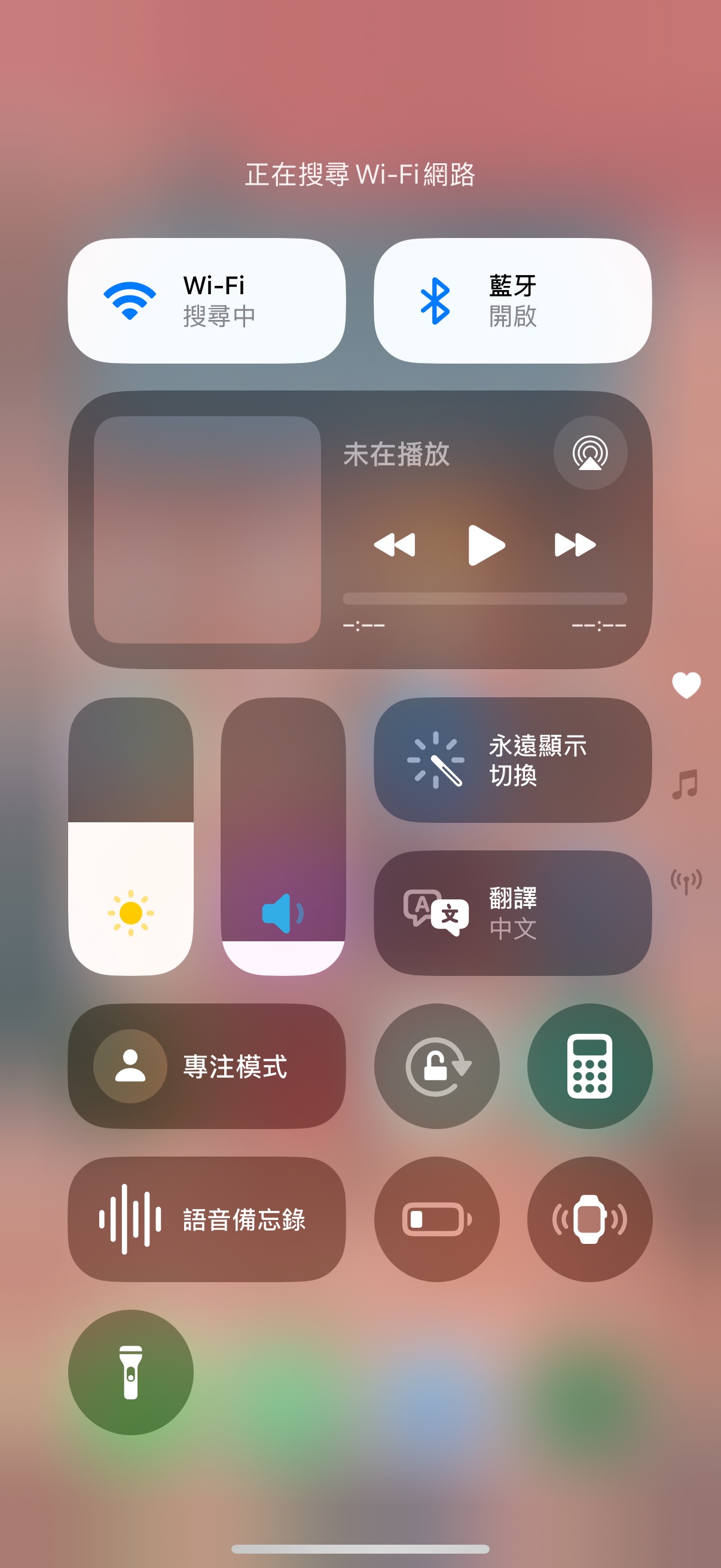Ping the Apple Watch
The height and width of the screenshot is (1568, 721).
pyautogui.click(x=589, y=1219)
